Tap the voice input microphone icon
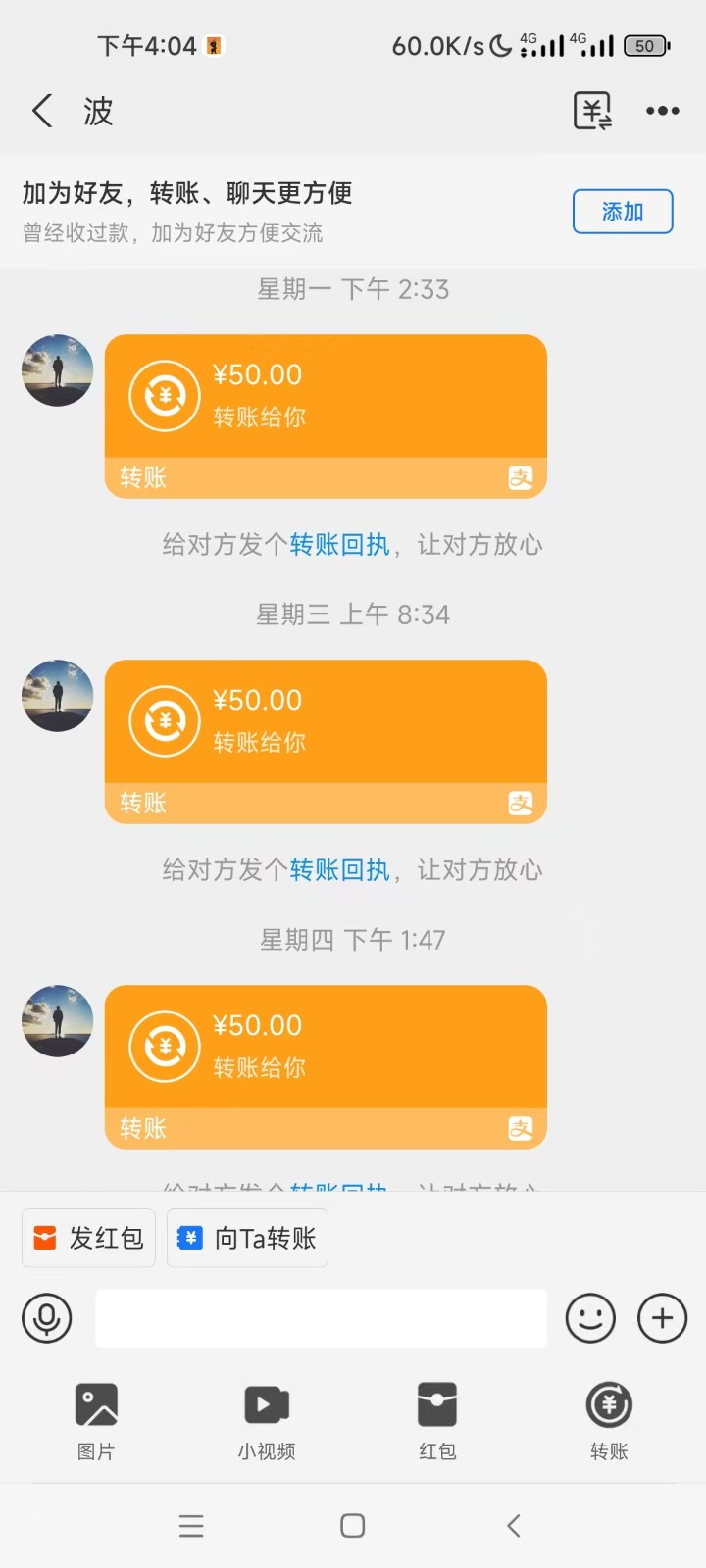Screen dimensions: 706x1568 coord(46,1318)
